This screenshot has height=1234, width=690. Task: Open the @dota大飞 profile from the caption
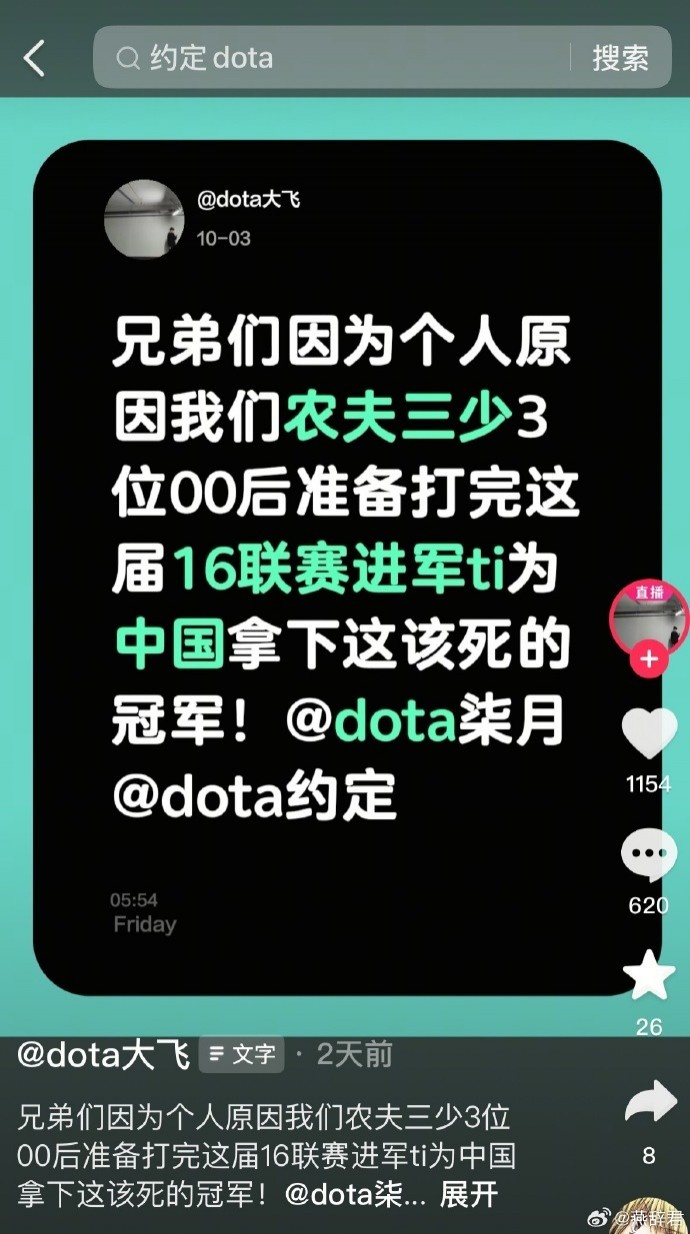104,1054
